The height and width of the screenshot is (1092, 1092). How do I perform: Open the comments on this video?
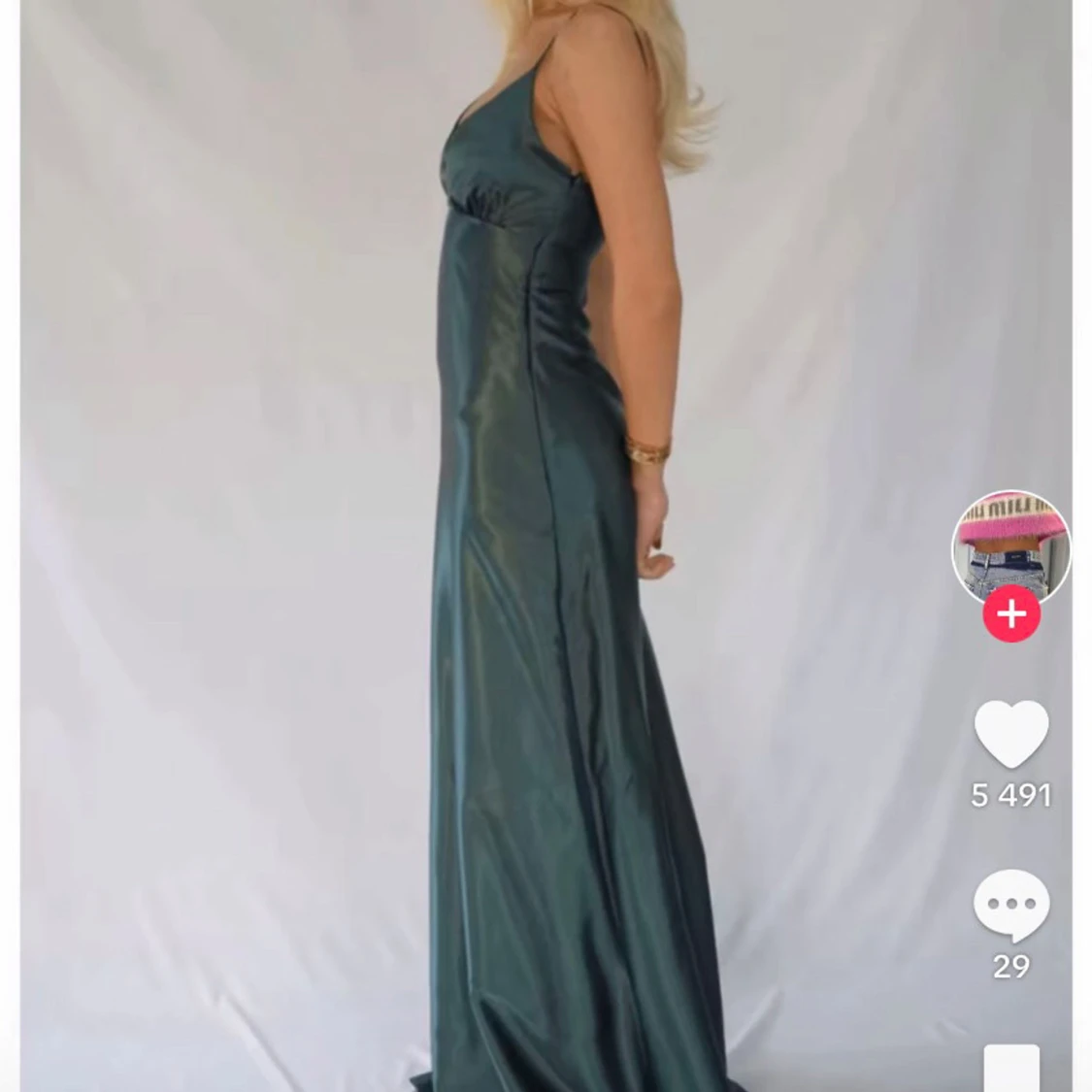tap(1011, 906)
